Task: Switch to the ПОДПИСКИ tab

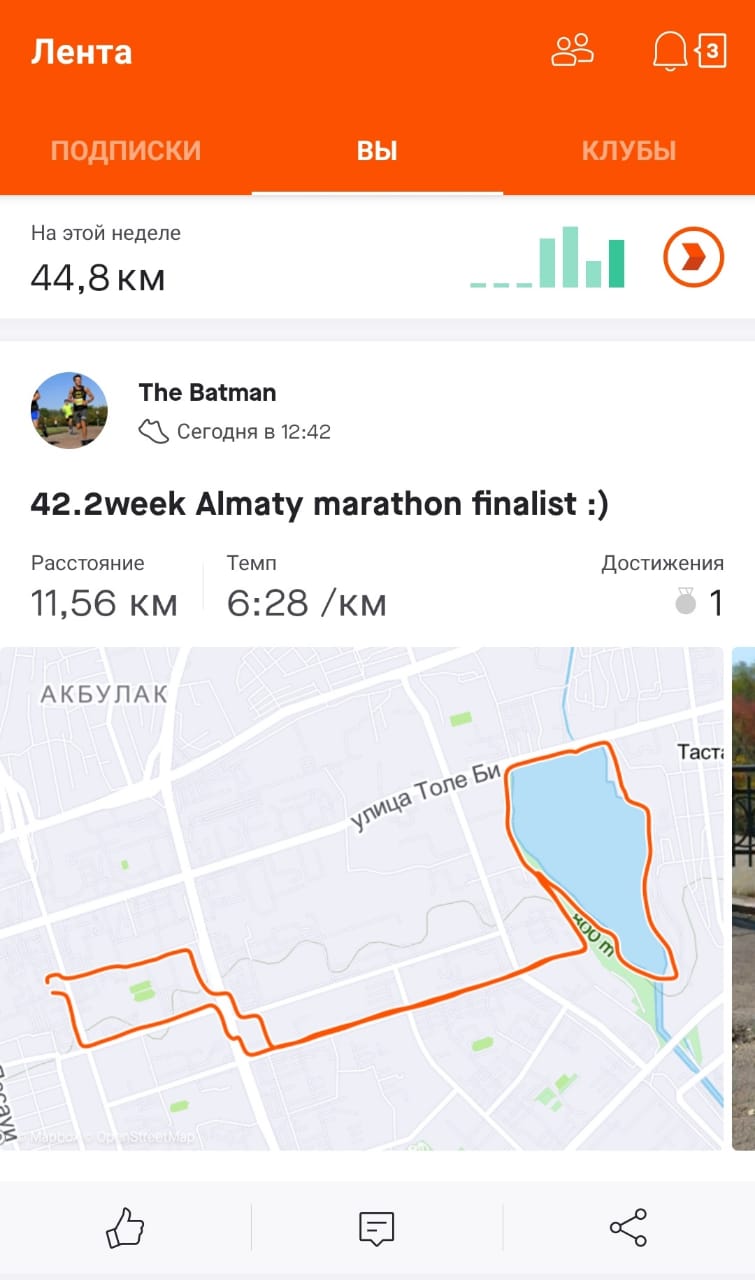Action: pos(126,151)
